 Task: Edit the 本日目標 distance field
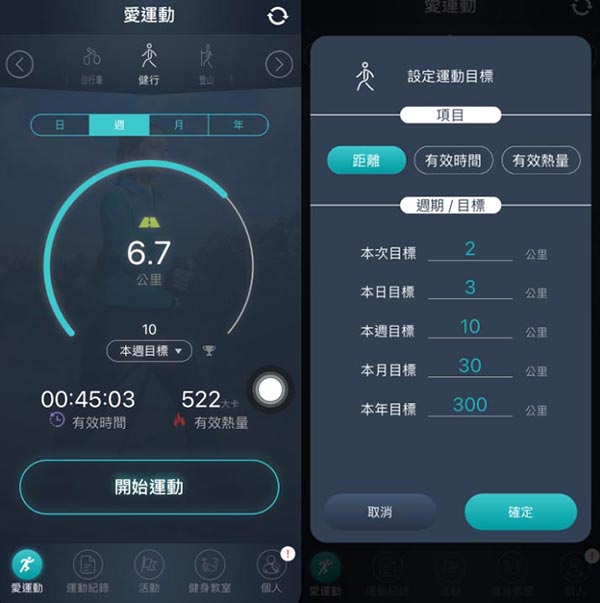click(x=470, y=289)
